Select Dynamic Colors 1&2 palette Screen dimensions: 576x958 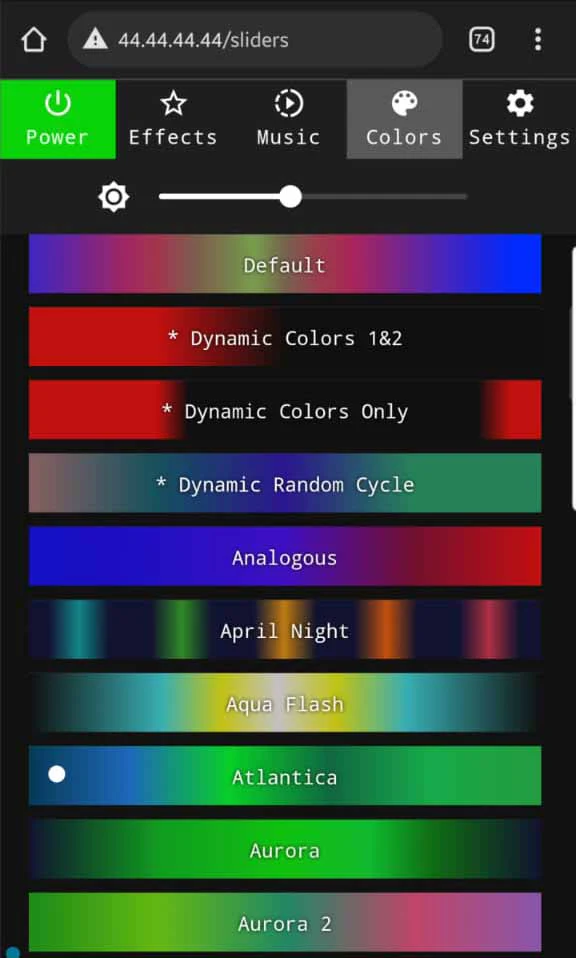(285, 337)
